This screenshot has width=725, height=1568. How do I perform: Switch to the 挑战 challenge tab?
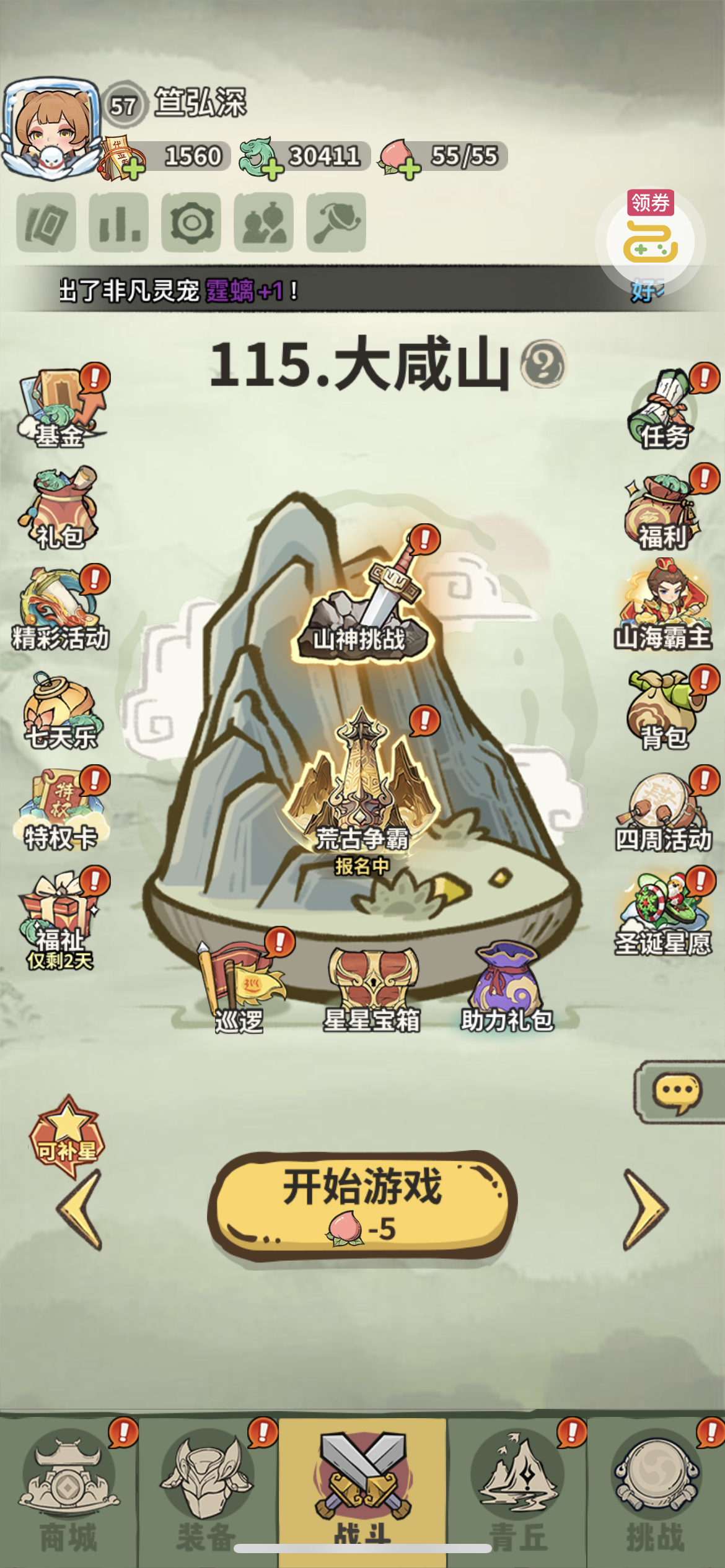click(656, 1492)
